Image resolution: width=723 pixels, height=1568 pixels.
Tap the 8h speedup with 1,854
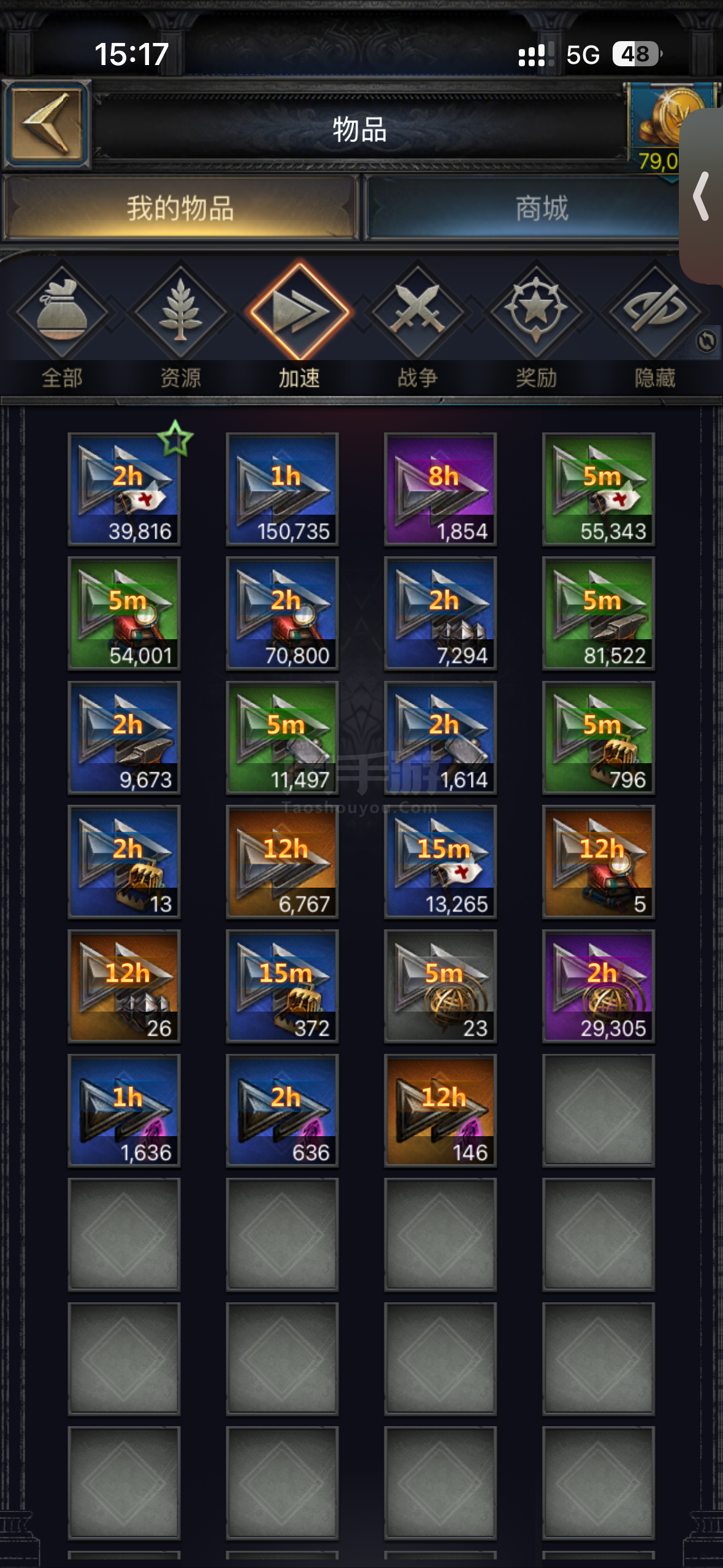coord(440,489)
